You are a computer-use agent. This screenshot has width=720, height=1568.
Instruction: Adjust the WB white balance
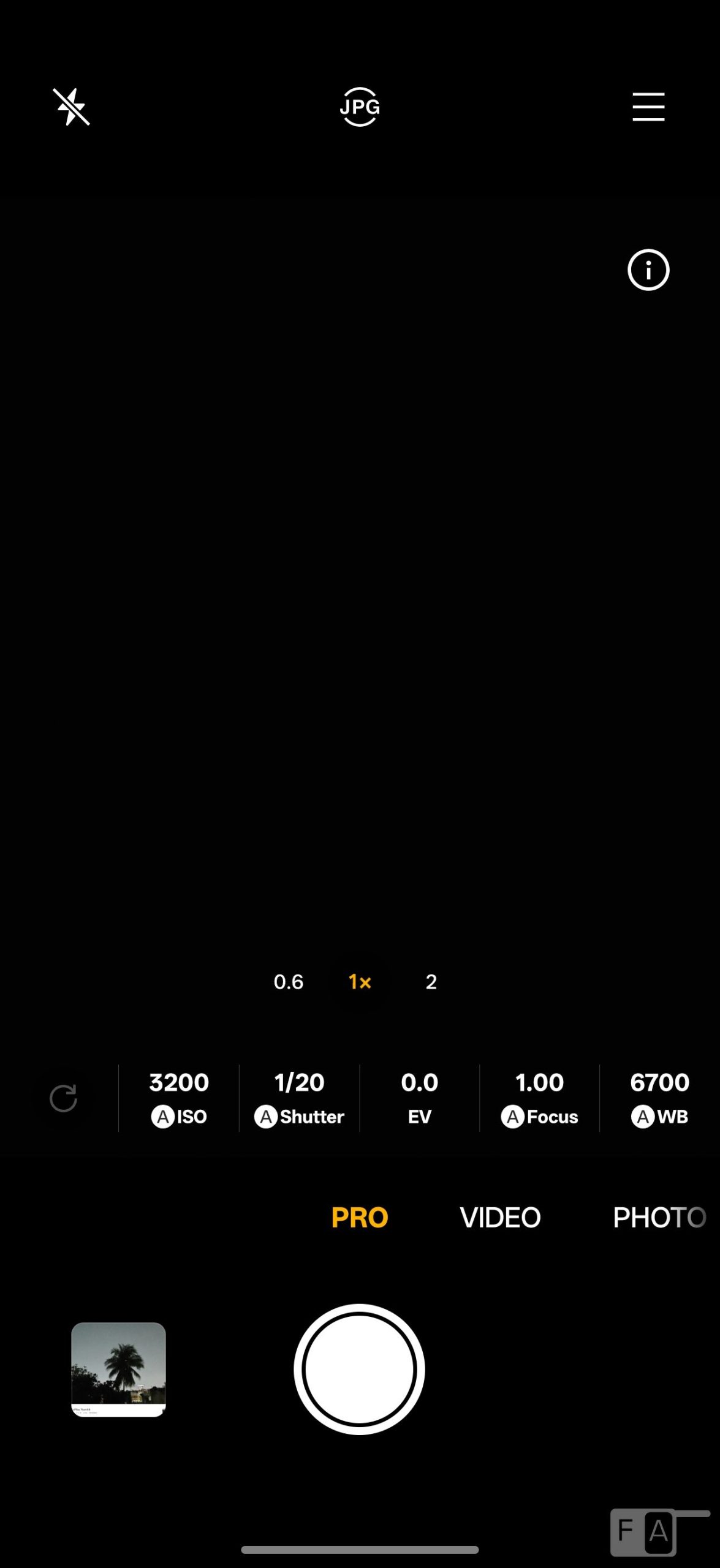[x=660, y=1098]
